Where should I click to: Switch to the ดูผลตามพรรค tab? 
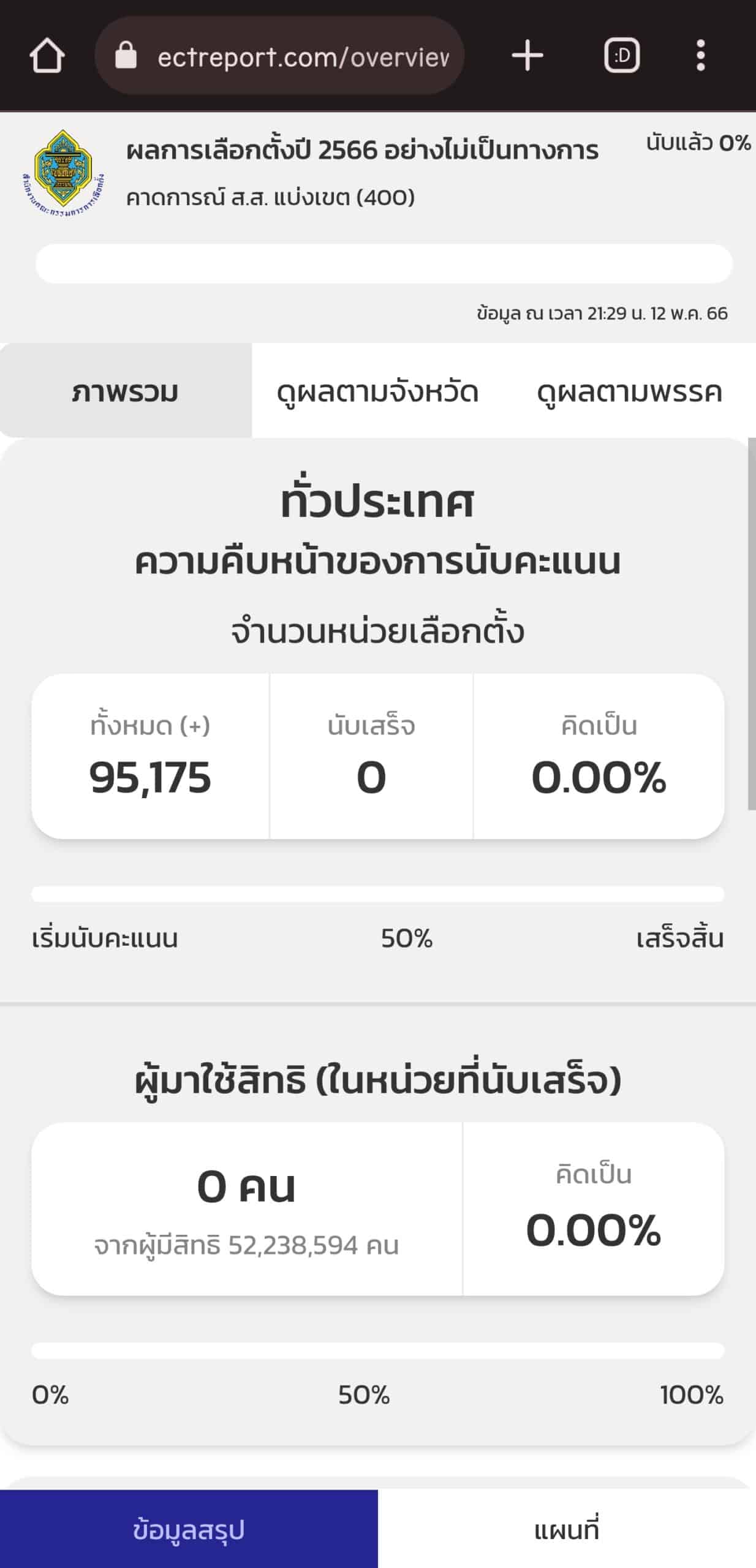629,391
